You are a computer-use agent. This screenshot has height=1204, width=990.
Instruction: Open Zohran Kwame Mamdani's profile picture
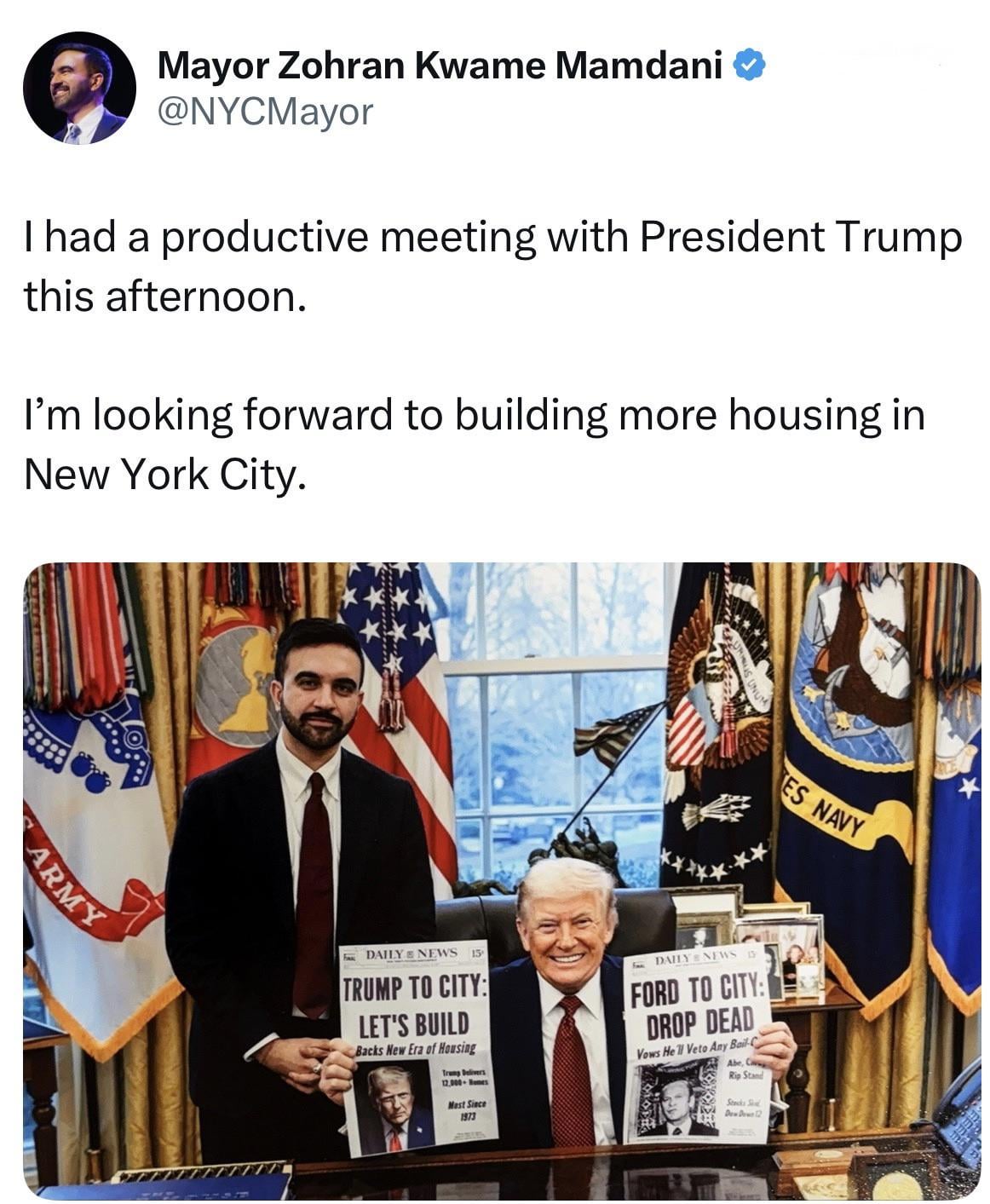pos(79,88)
